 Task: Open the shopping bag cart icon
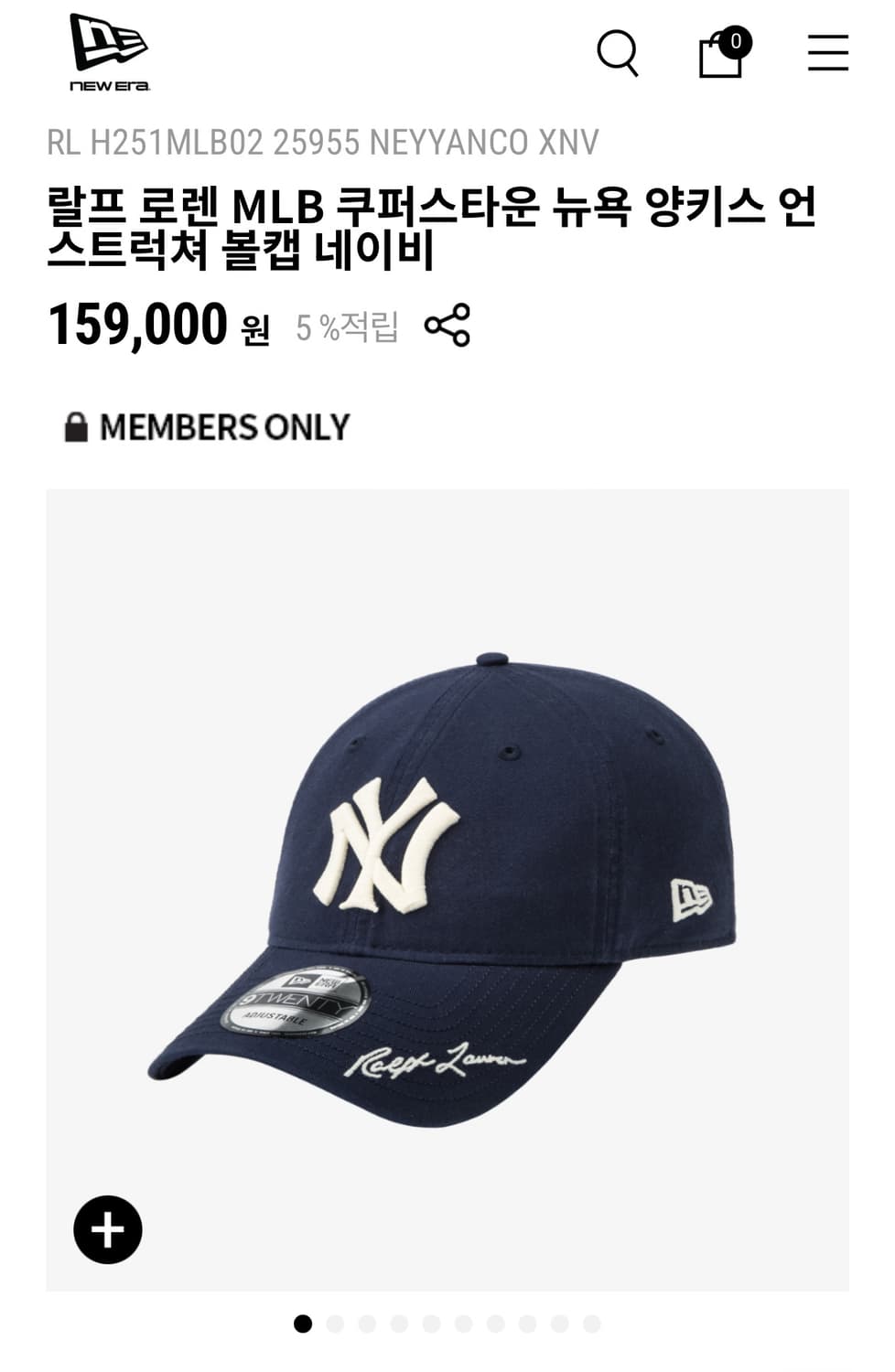(x=719, y=57)
